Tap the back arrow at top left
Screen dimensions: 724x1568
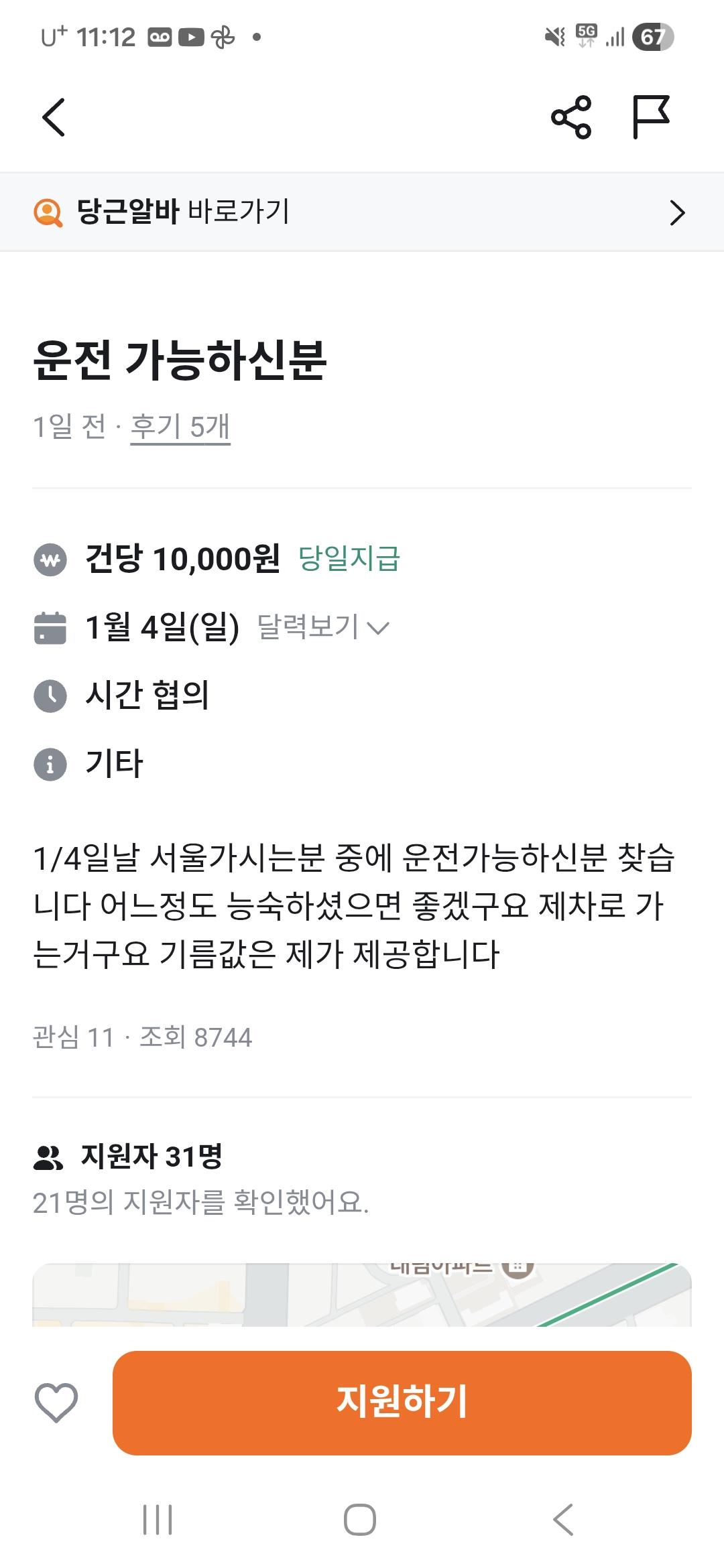pos(54,117)
